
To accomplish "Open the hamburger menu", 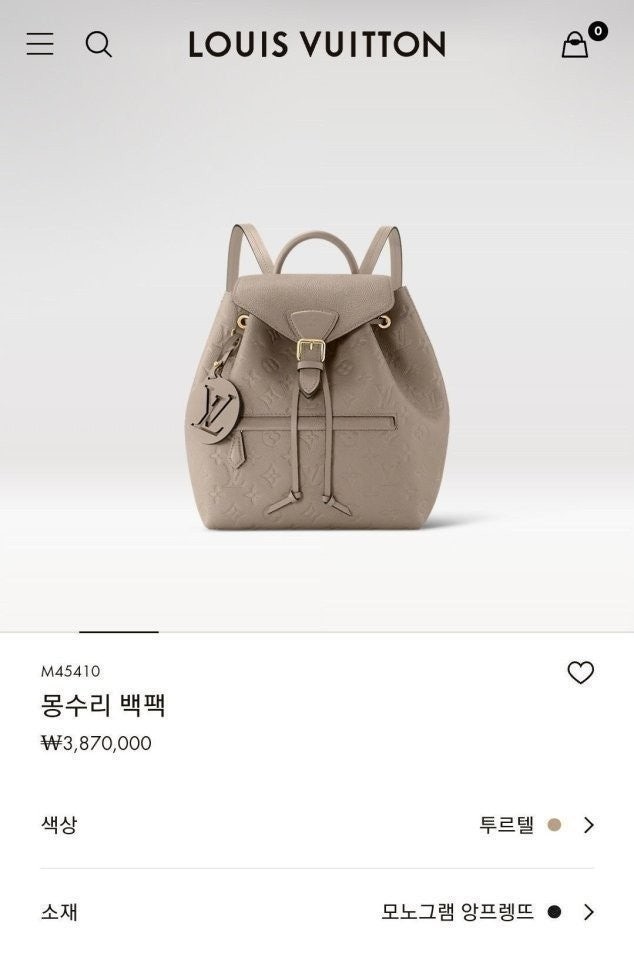I will [x=40, y=44].
